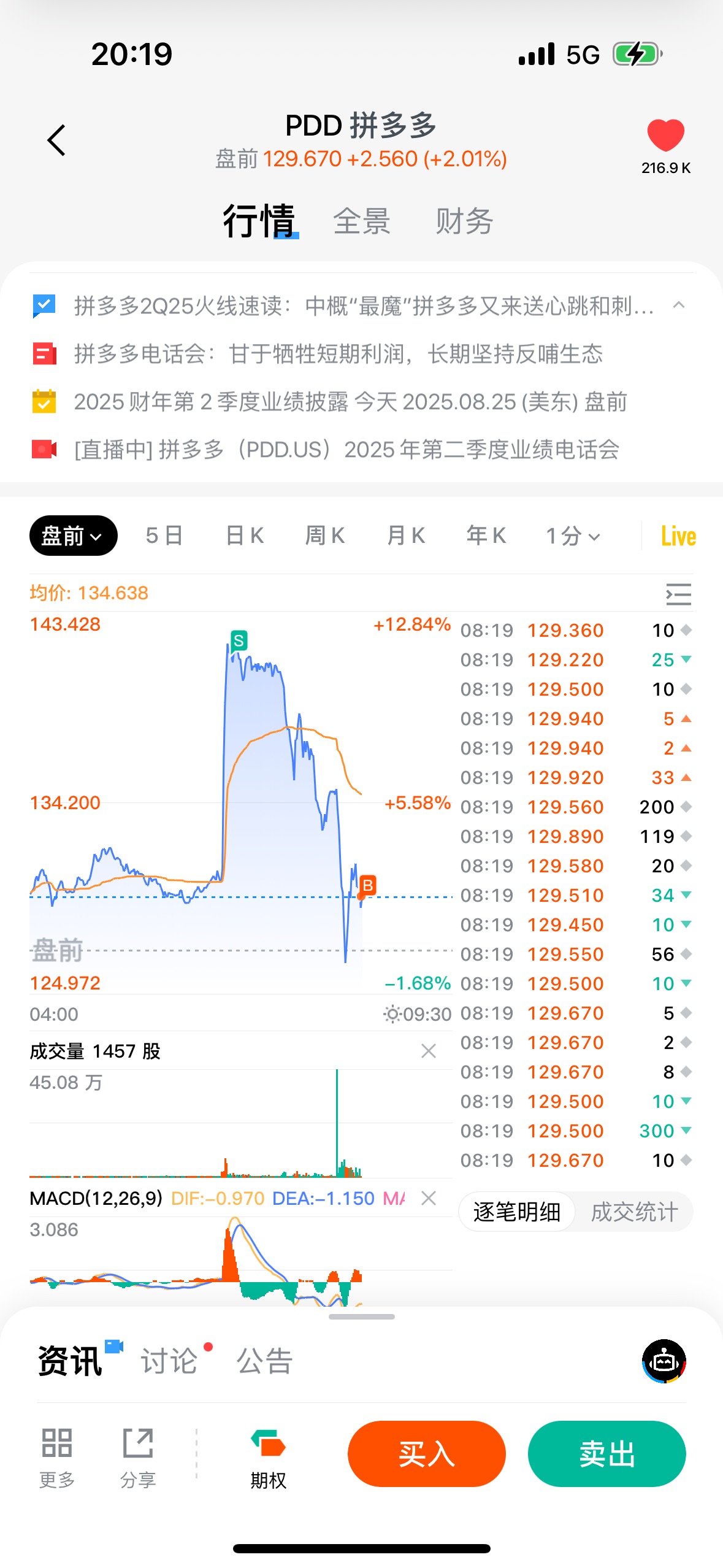723x1568 pixels.
Task: Close the MACD indicator panel
Action: (429, 1197)
